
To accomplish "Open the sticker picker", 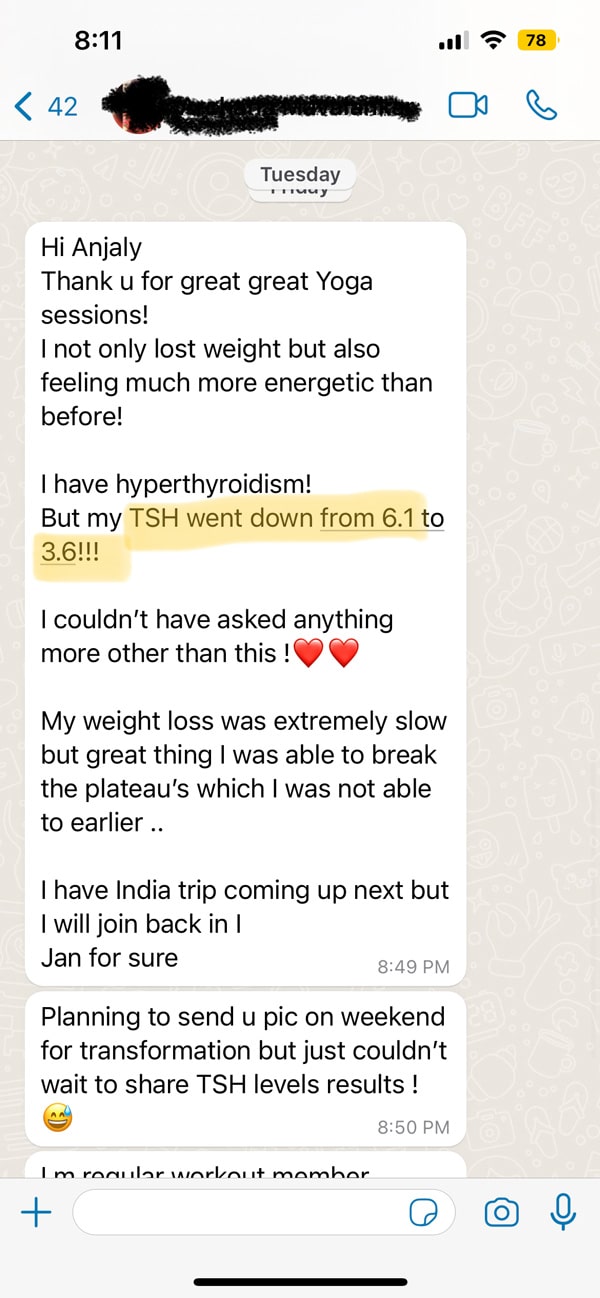I will [x=424, y=1213].
